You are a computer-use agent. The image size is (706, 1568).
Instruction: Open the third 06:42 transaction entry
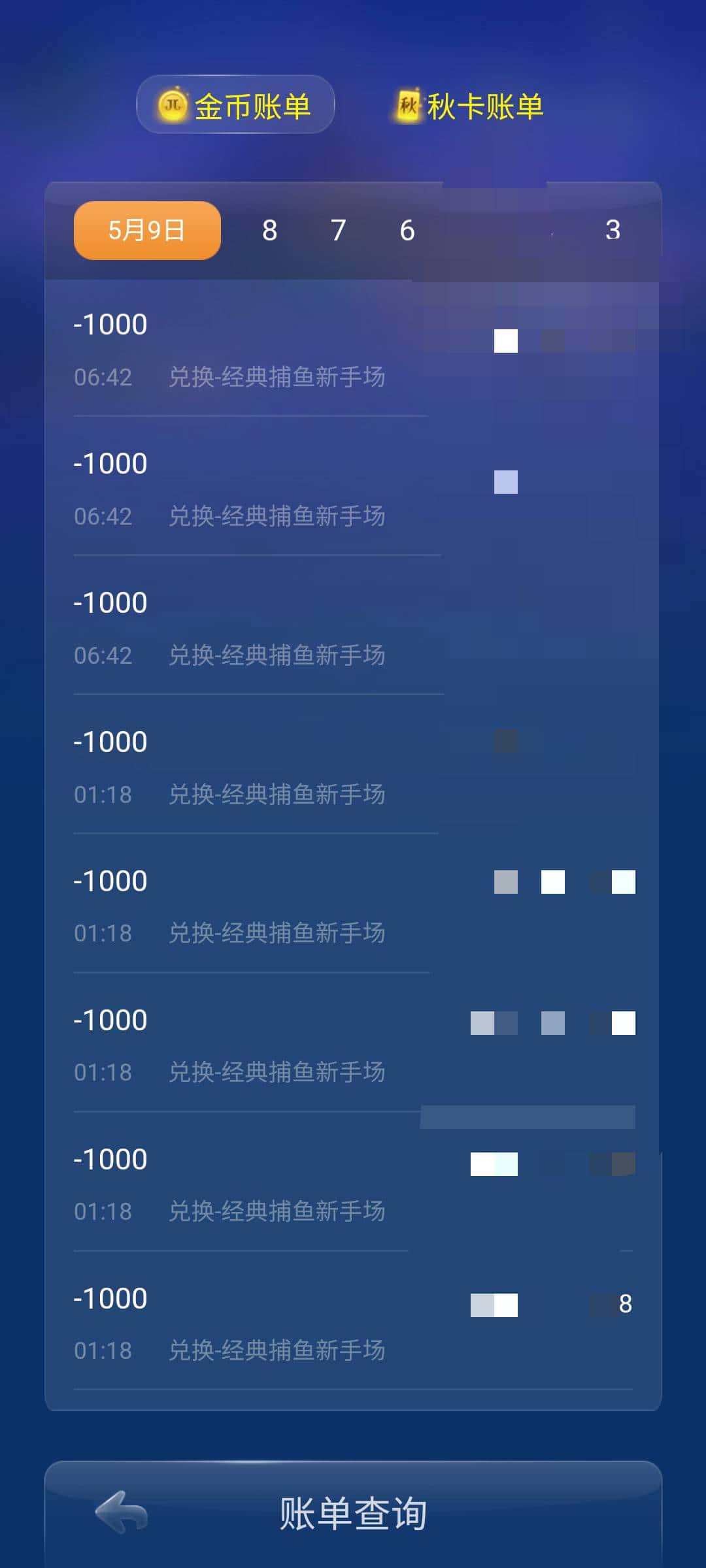click(261, 626)
